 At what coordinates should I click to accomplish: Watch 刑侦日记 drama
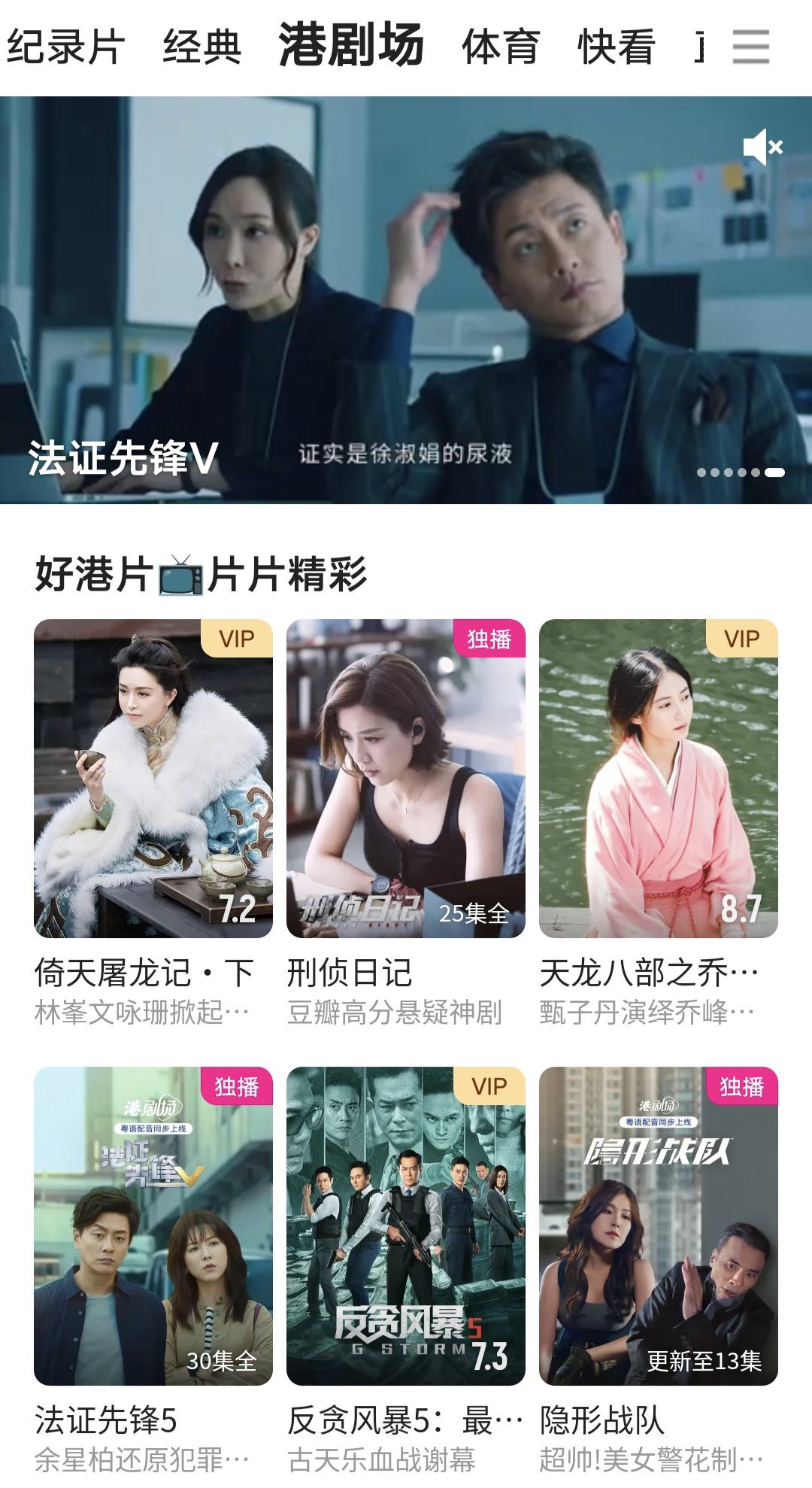[406, 779]
